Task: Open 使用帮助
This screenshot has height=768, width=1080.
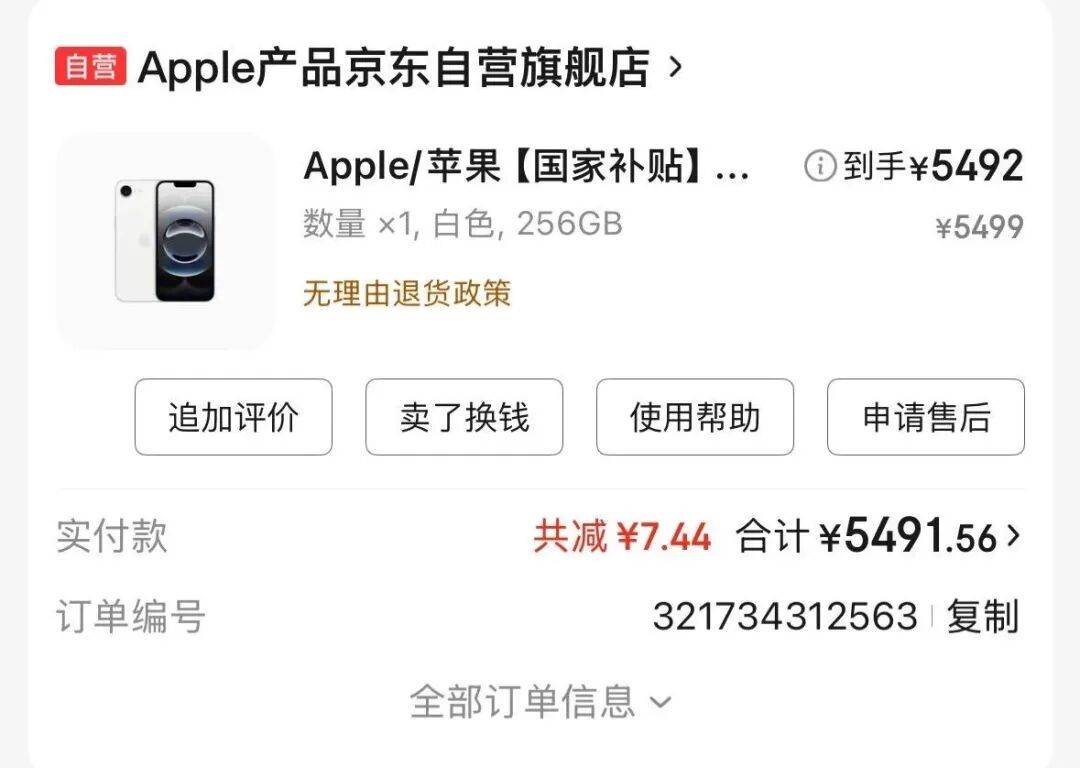Action: point(695,417)
